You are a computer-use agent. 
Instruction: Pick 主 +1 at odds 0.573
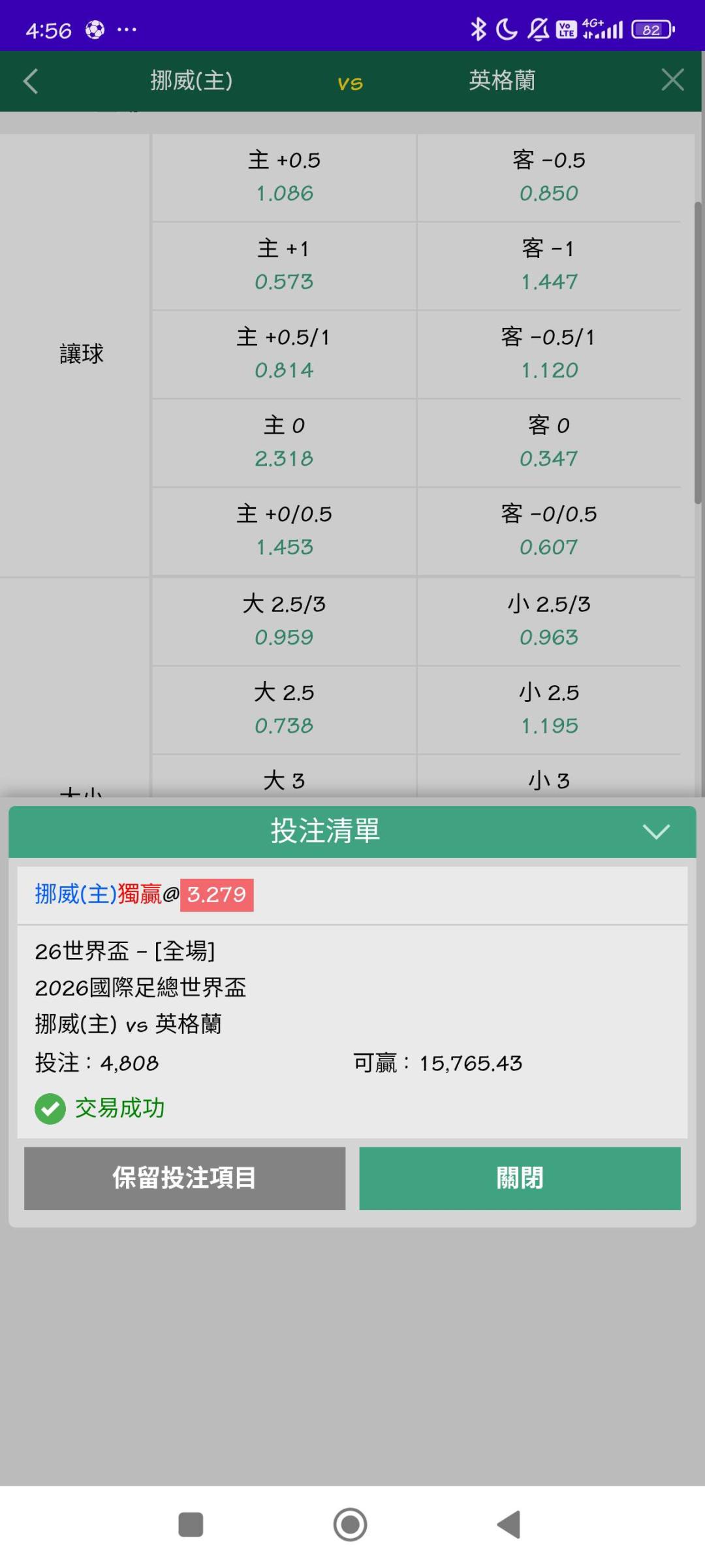(284, 265)
